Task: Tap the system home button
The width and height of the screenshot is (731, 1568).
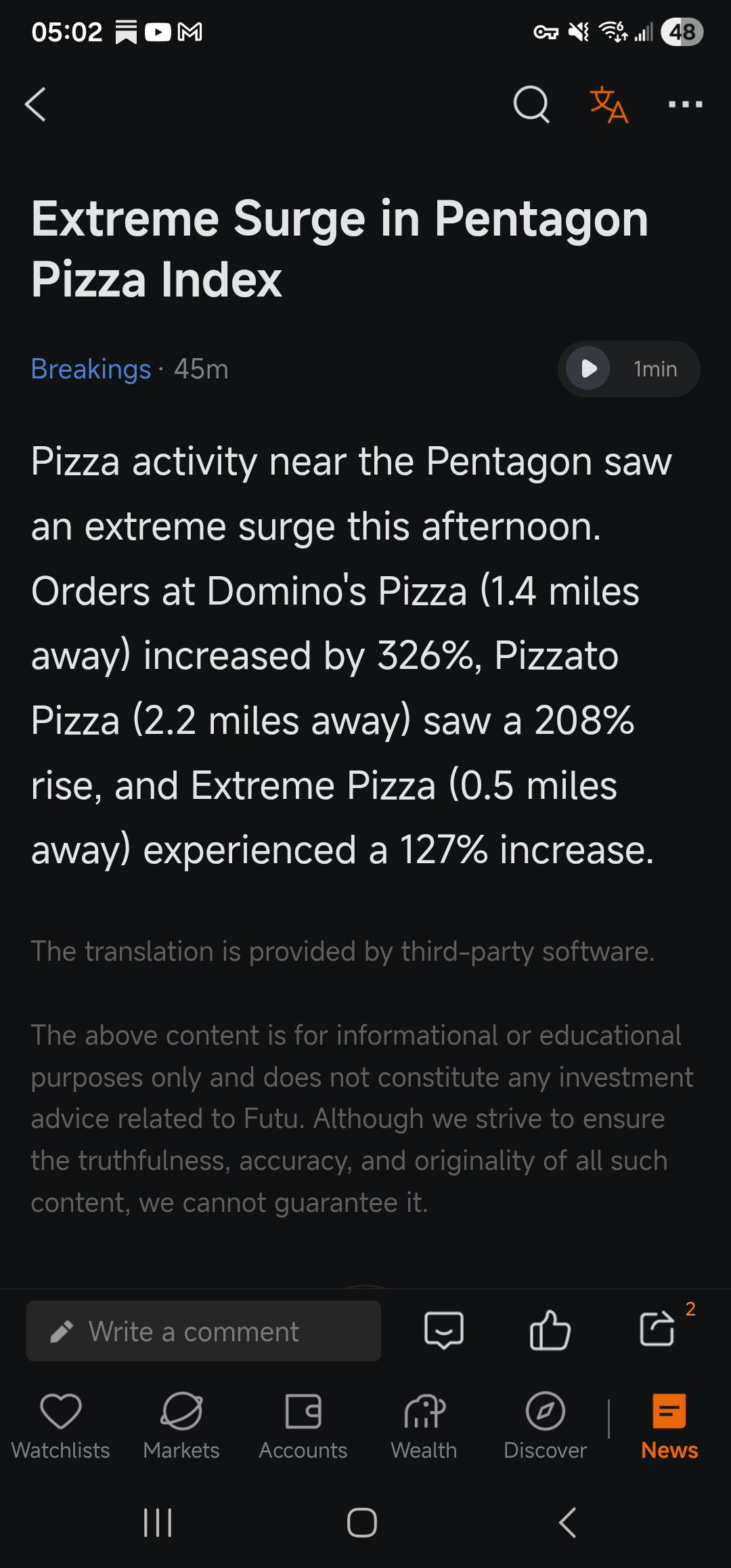Action: (362, 1523)
